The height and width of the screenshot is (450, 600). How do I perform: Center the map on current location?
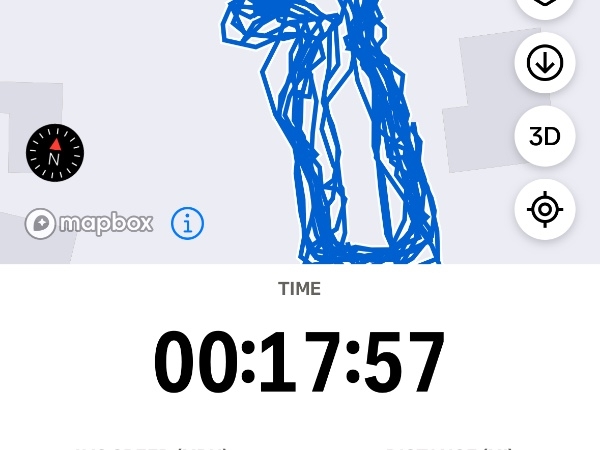click(x=545, y=210)
